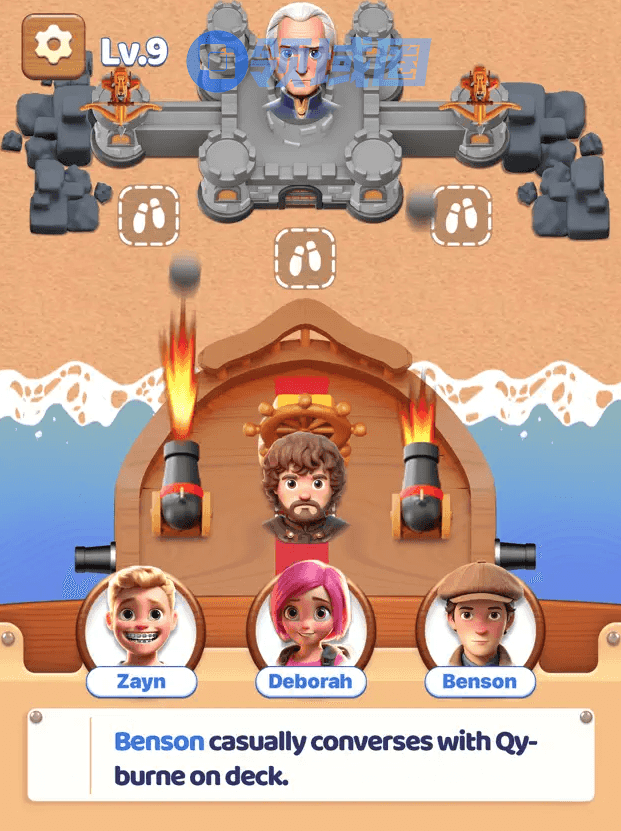
Task: Tap the center footprint slot below castle gate
Action: point(305,259)
